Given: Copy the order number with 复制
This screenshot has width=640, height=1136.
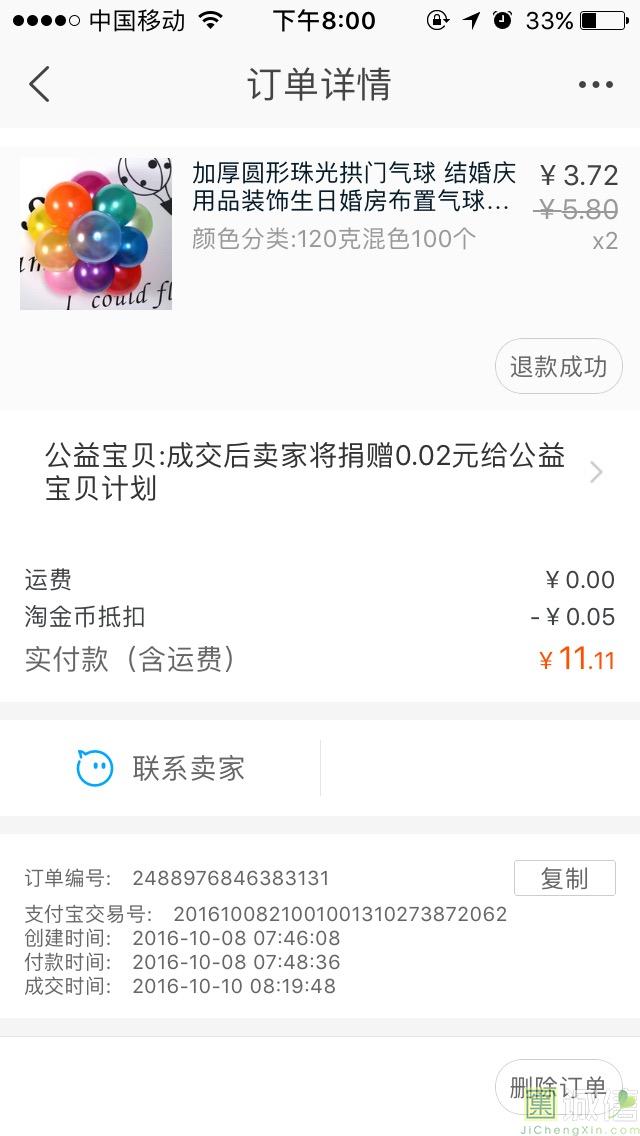Looking at the screenshot, I should [x=564, y=878].
